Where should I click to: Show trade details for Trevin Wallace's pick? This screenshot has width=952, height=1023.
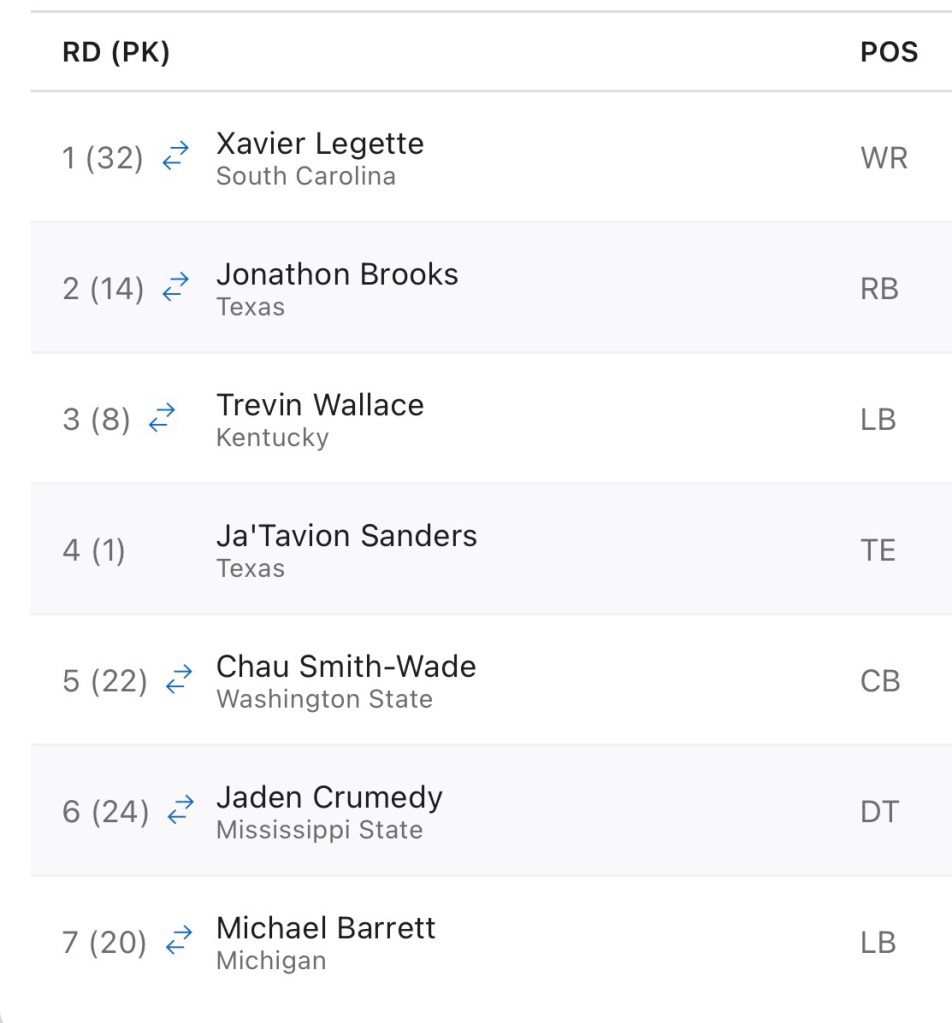tap(162, 418)
